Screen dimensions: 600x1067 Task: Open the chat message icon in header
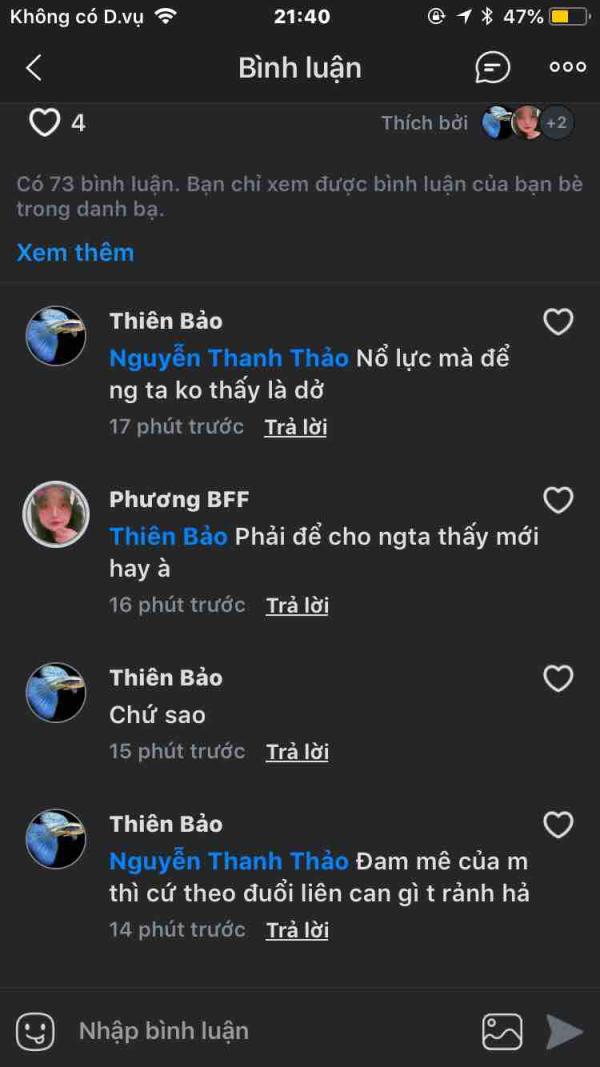492,68
